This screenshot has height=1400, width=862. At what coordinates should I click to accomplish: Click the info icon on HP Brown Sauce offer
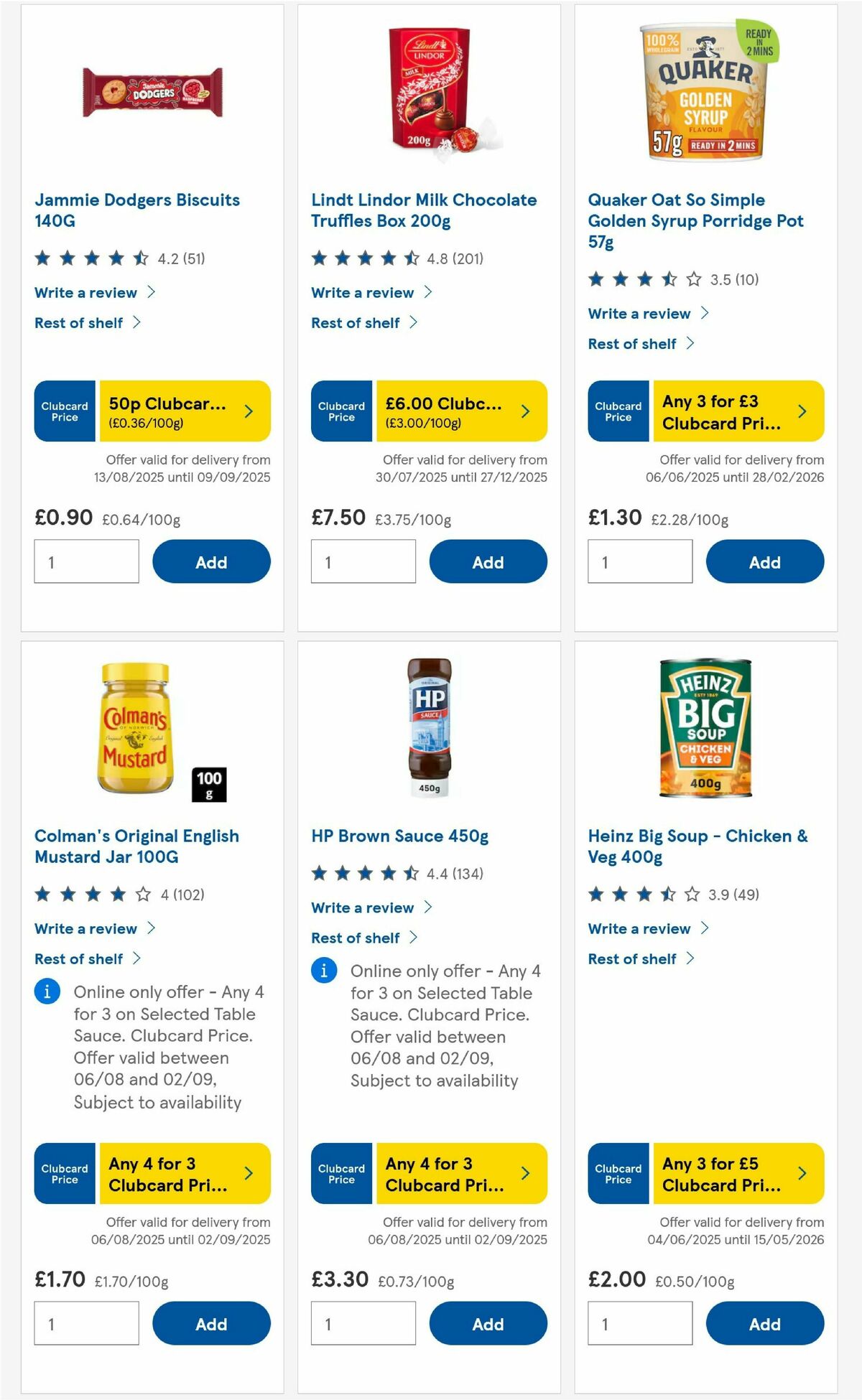[325, 970]
